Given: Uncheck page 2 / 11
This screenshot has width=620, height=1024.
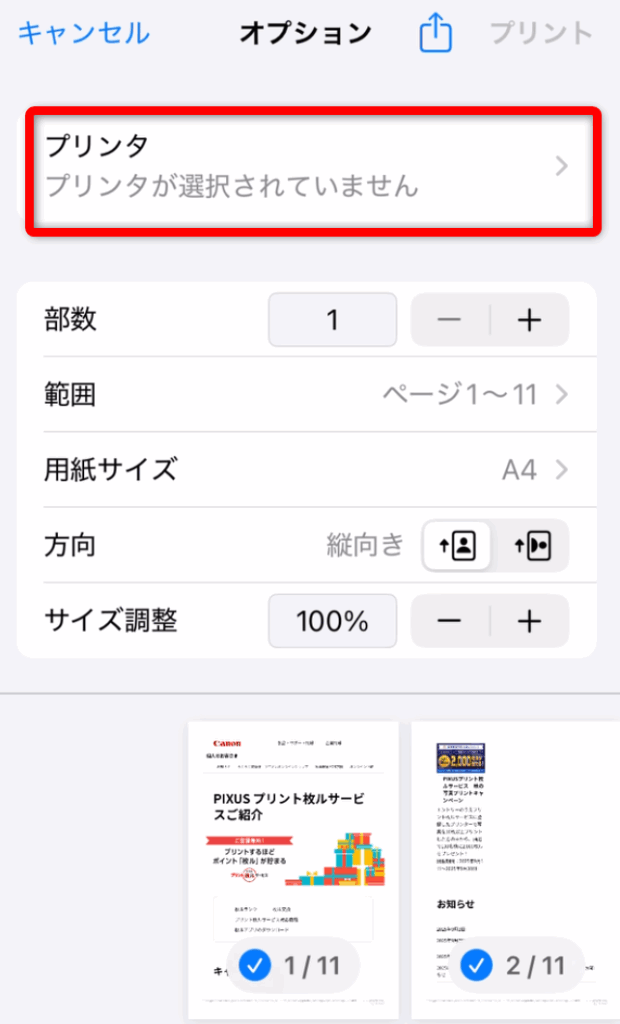Looking at the screenshot, I should (481, 965).
